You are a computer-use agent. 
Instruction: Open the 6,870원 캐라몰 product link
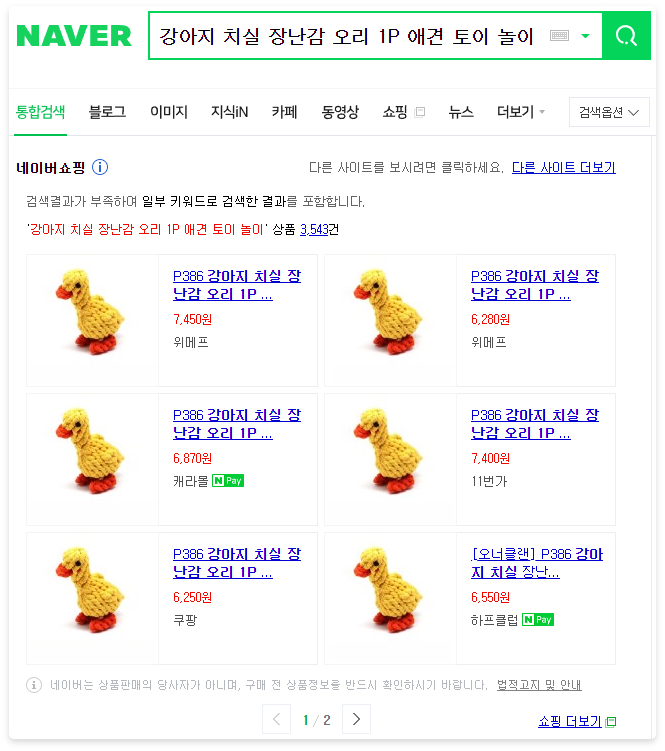[236, 424]
